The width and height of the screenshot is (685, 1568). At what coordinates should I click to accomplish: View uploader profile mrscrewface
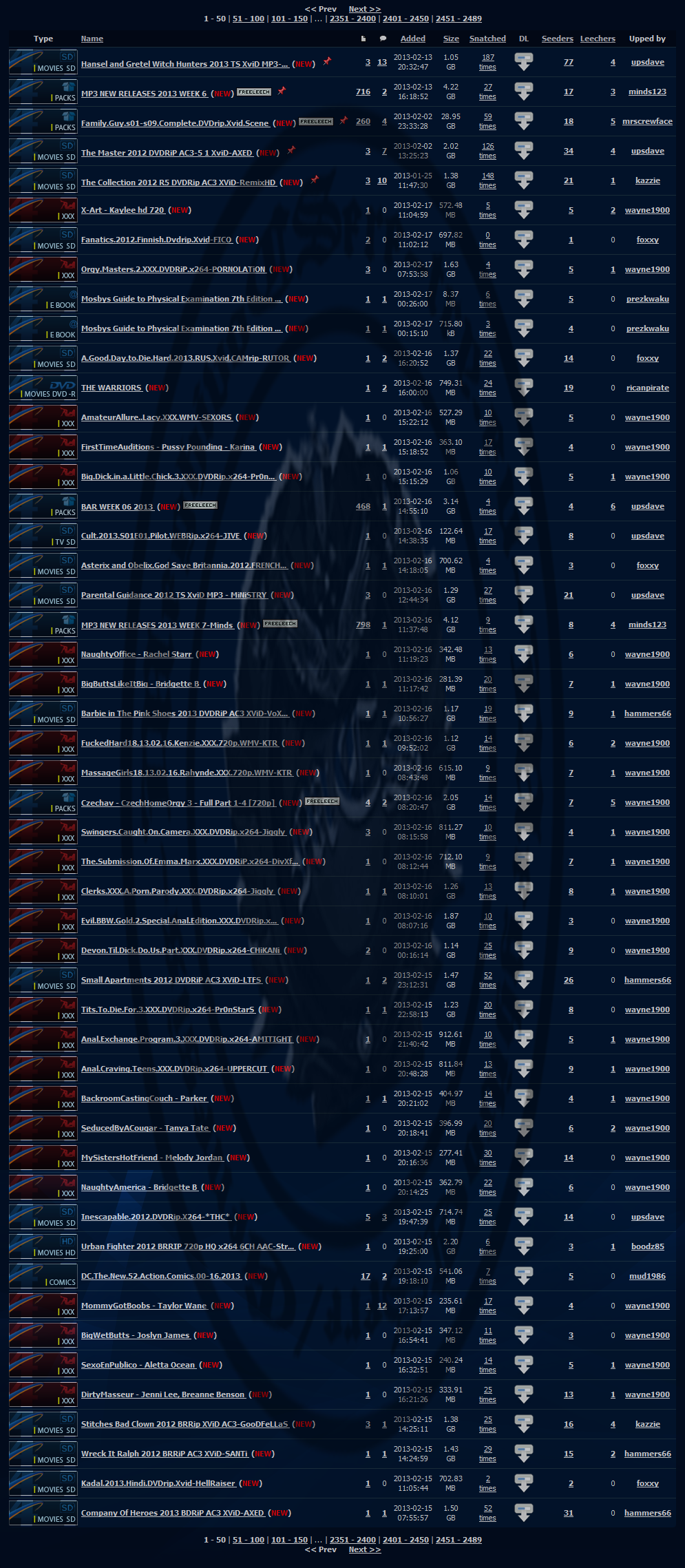[647, 121]
